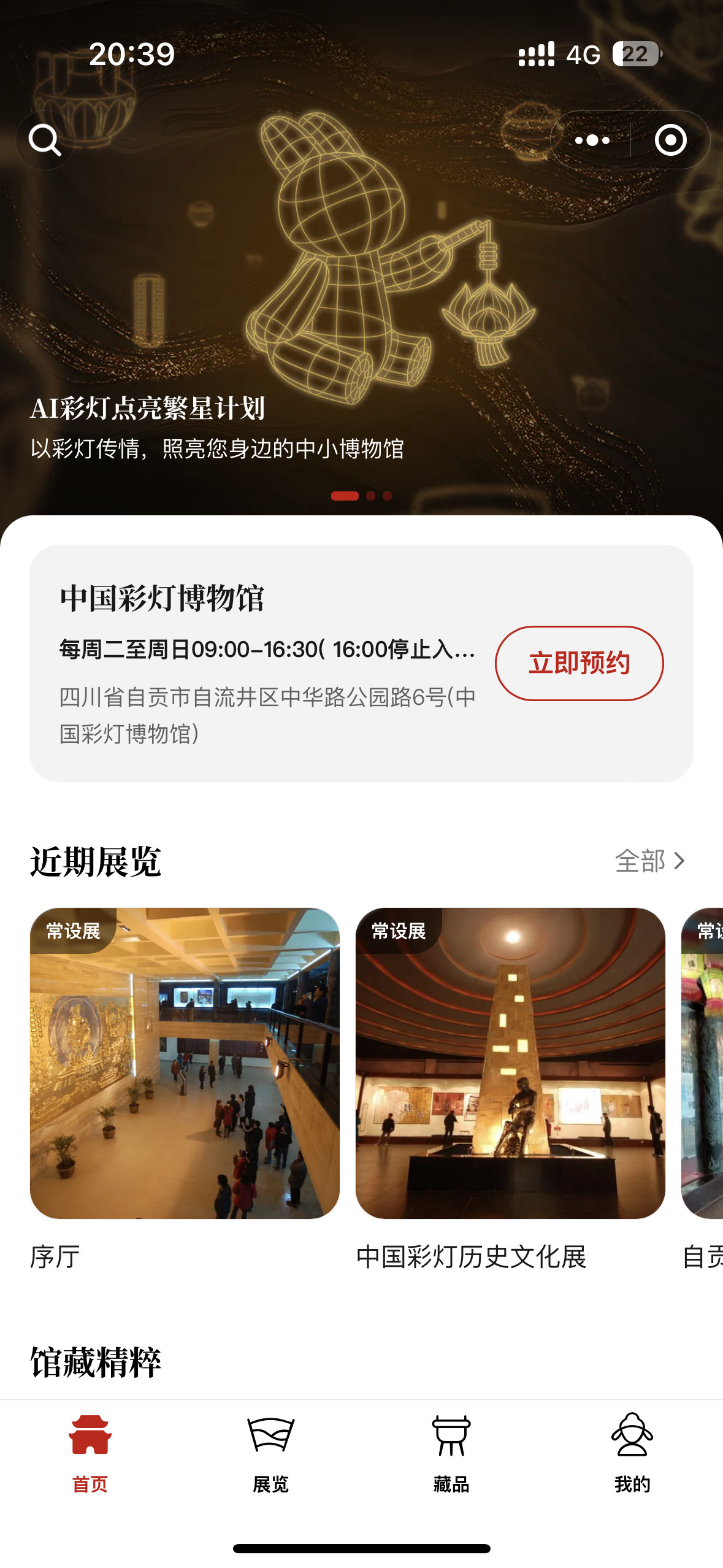This screenshot has height=1568, width=723.
Task: Open the 序厅 exhibition card
Action: [x=185, y=1063]
